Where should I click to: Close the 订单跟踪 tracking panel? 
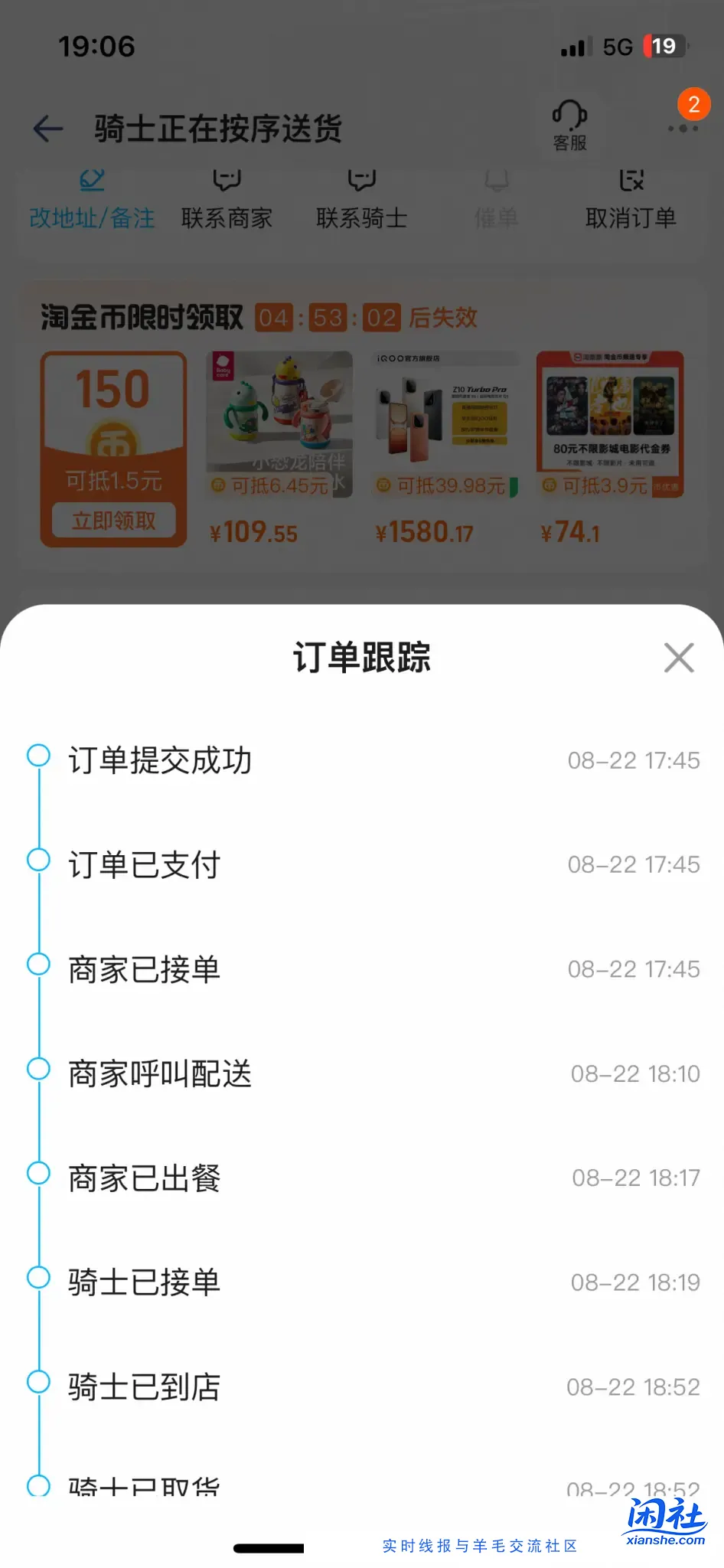678,658
